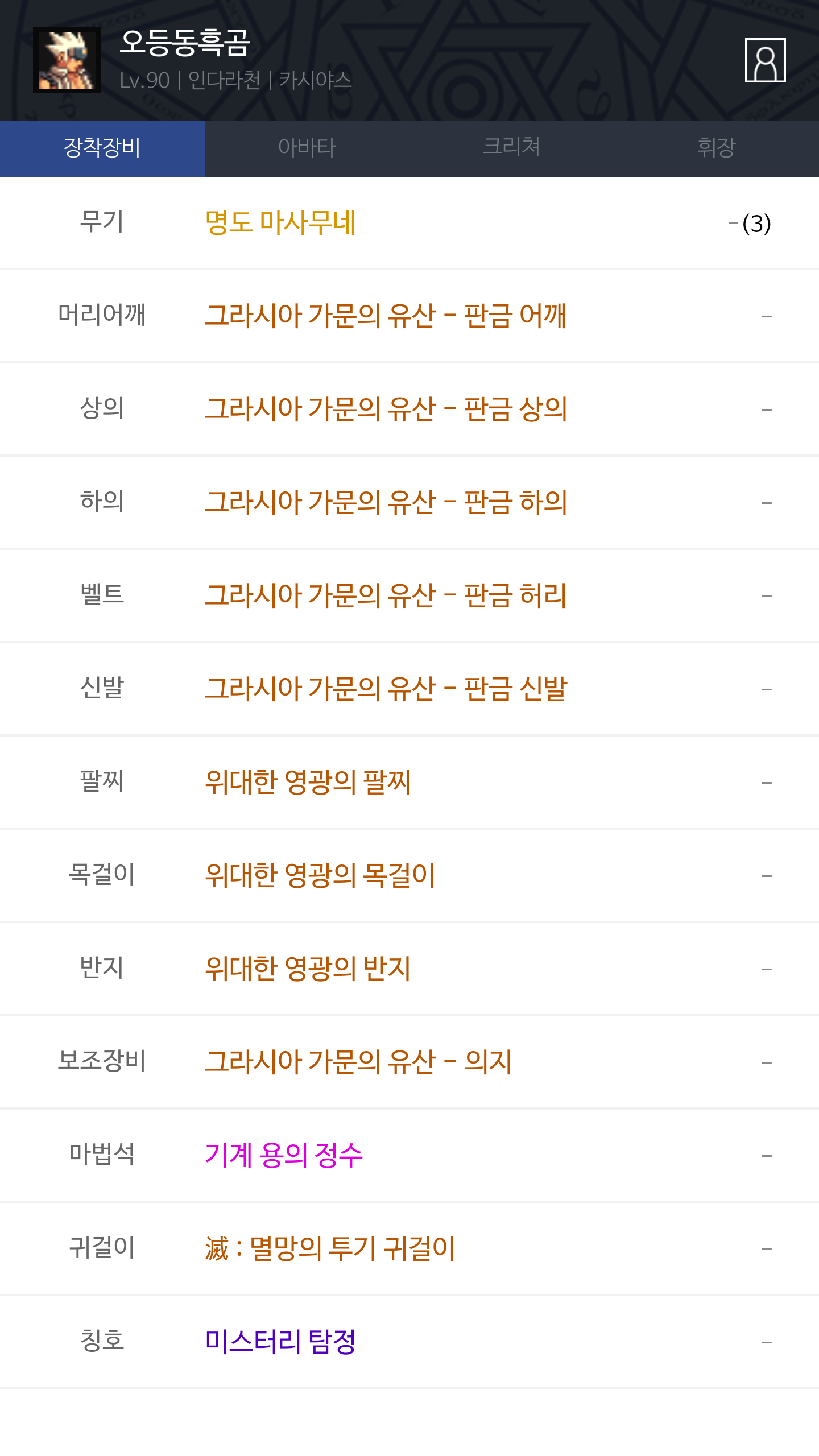
Task: Open weapon item 명도 마사무네
Action: 280,222
